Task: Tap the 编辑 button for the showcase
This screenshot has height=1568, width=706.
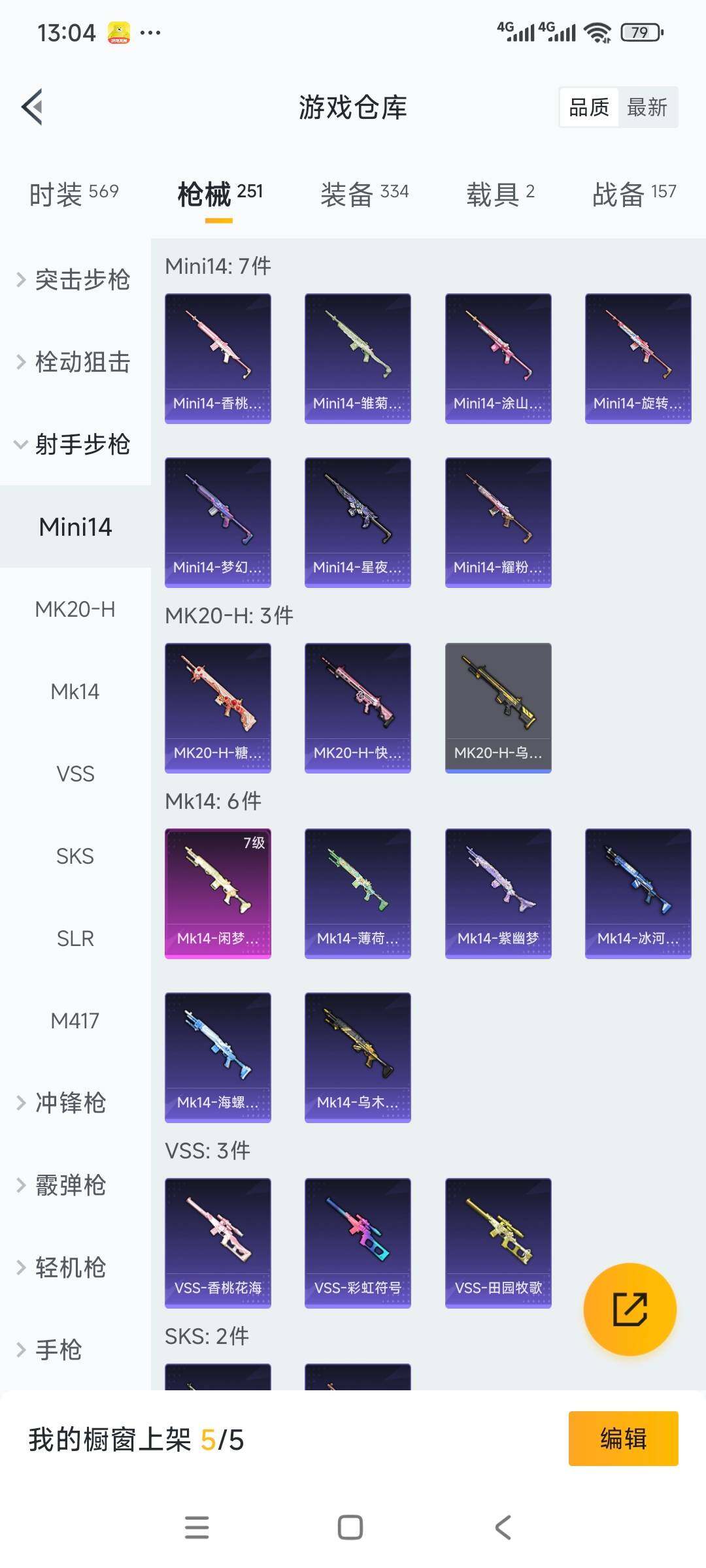Action: point(623,1439)
